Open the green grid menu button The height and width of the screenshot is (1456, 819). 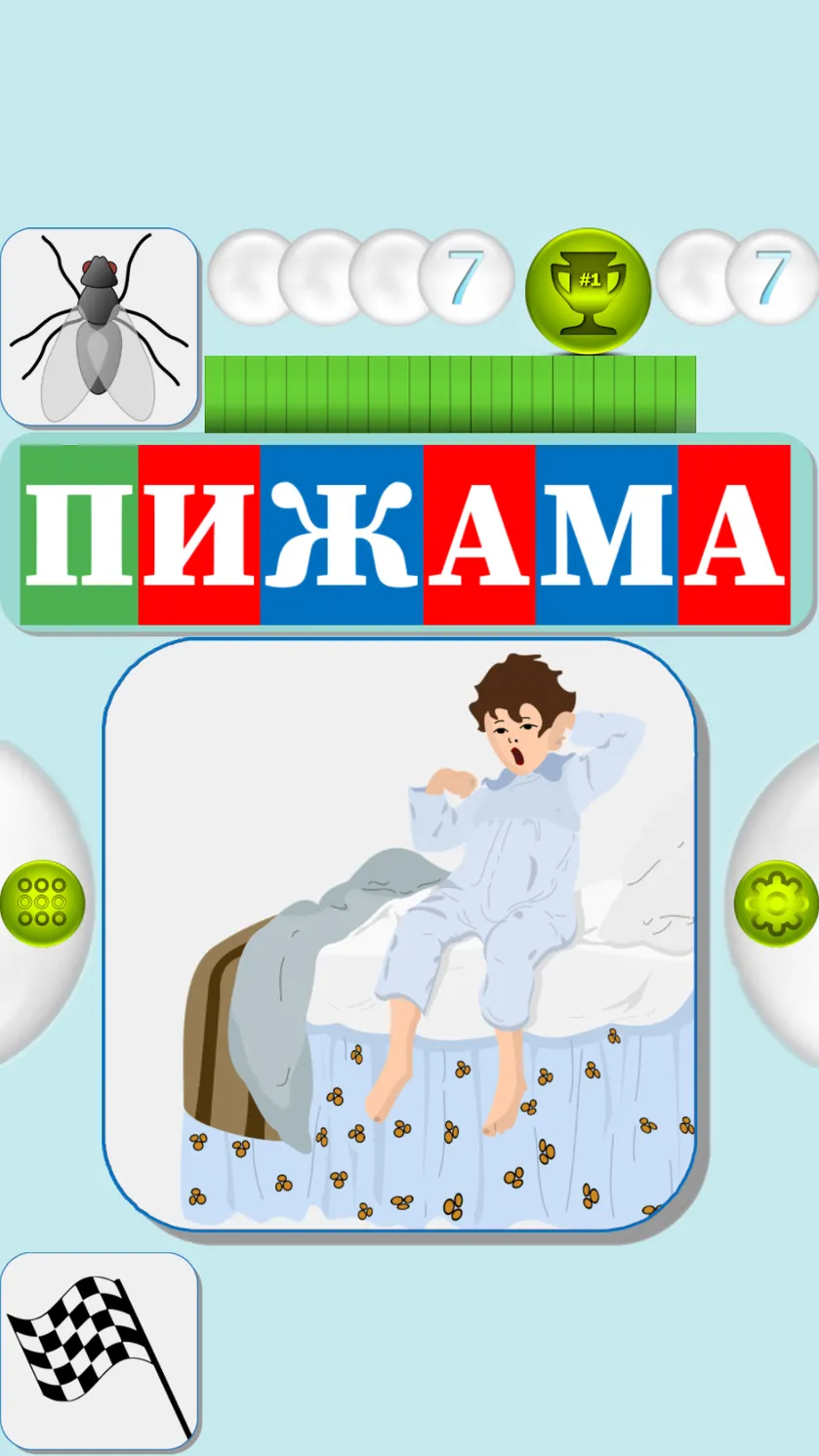coord(42,904)
